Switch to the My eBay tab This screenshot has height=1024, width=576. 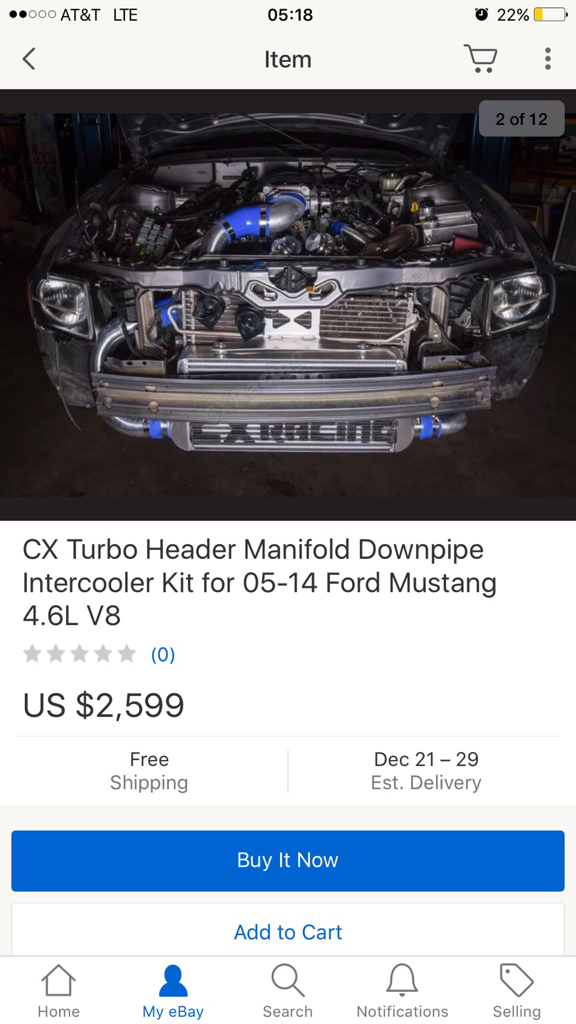coord(173,991)
